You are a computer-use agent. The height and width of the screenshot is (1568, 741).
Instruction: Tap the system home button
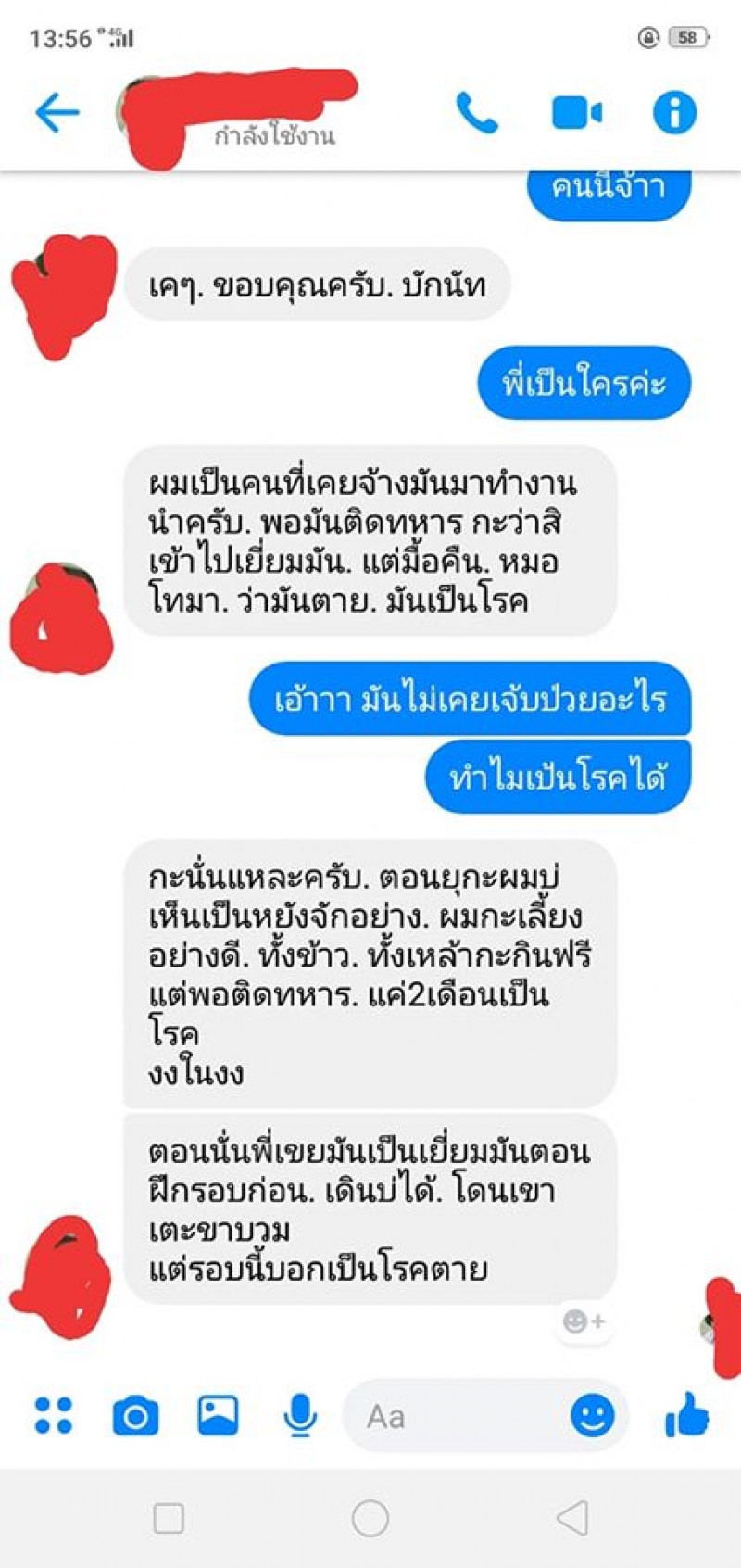[x=370, y=1518]
